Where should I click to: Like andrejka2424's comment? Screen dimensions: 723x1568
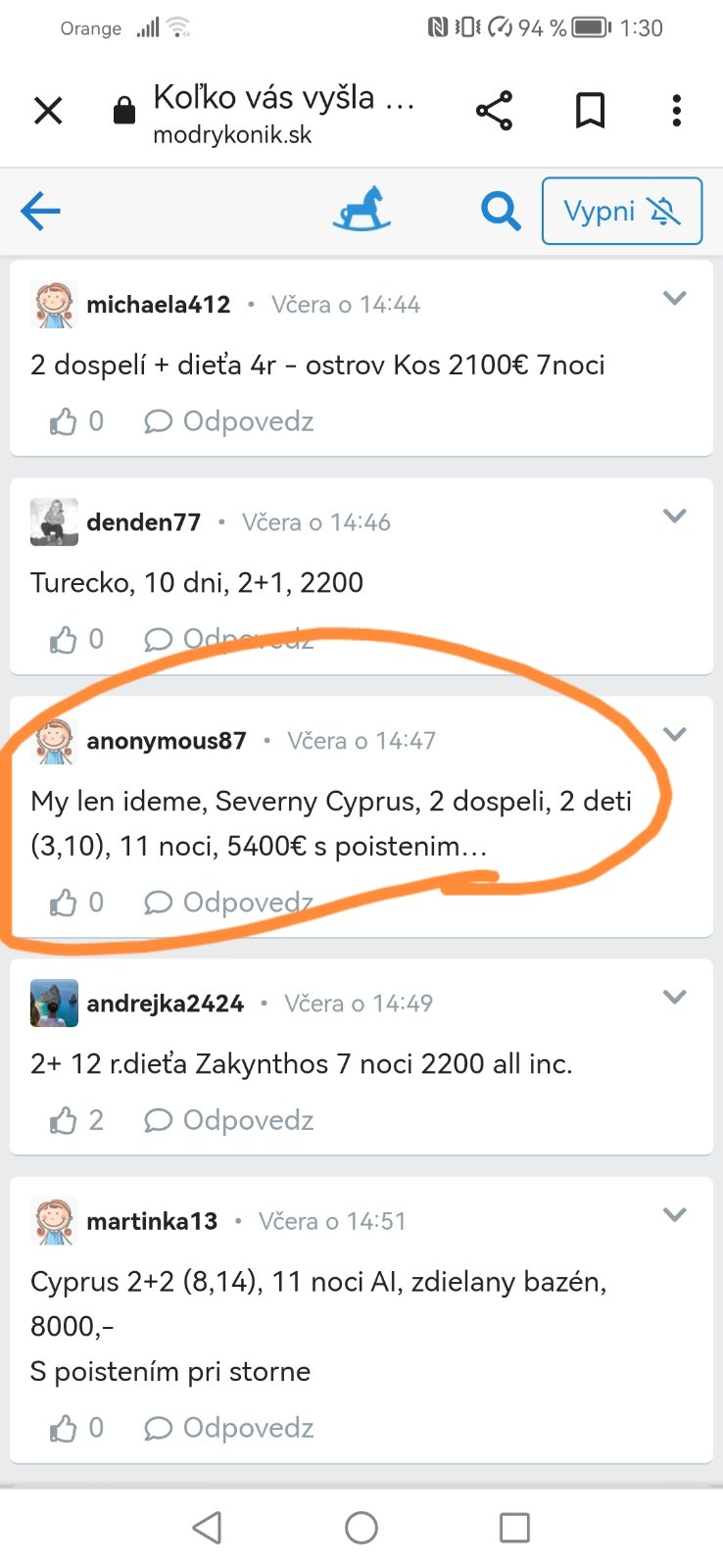[65, 1120]
